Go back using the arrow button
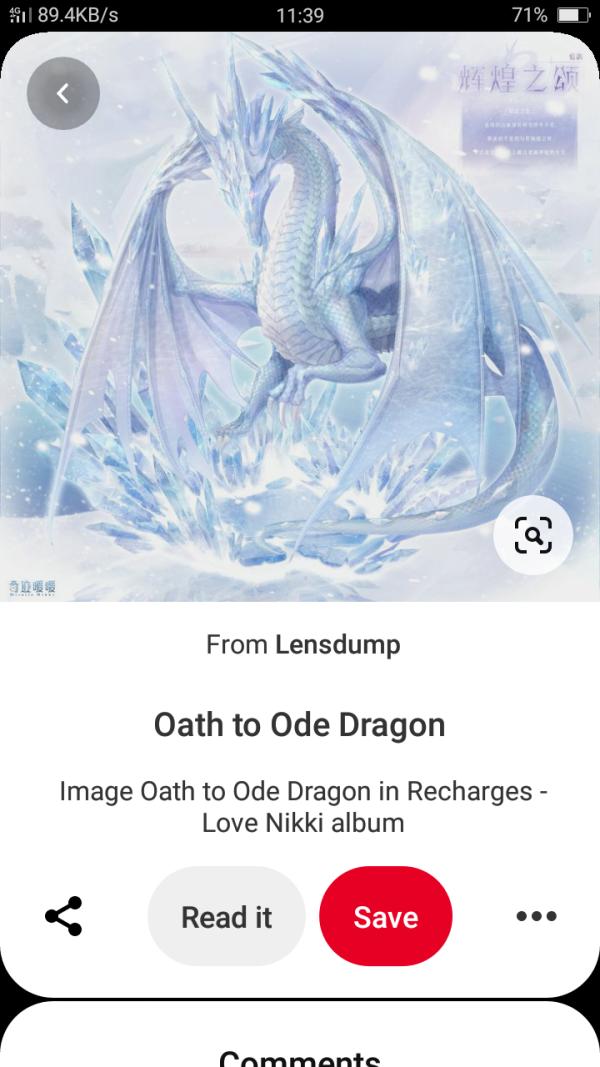The image size is (600, 1067). coord(63,93)
